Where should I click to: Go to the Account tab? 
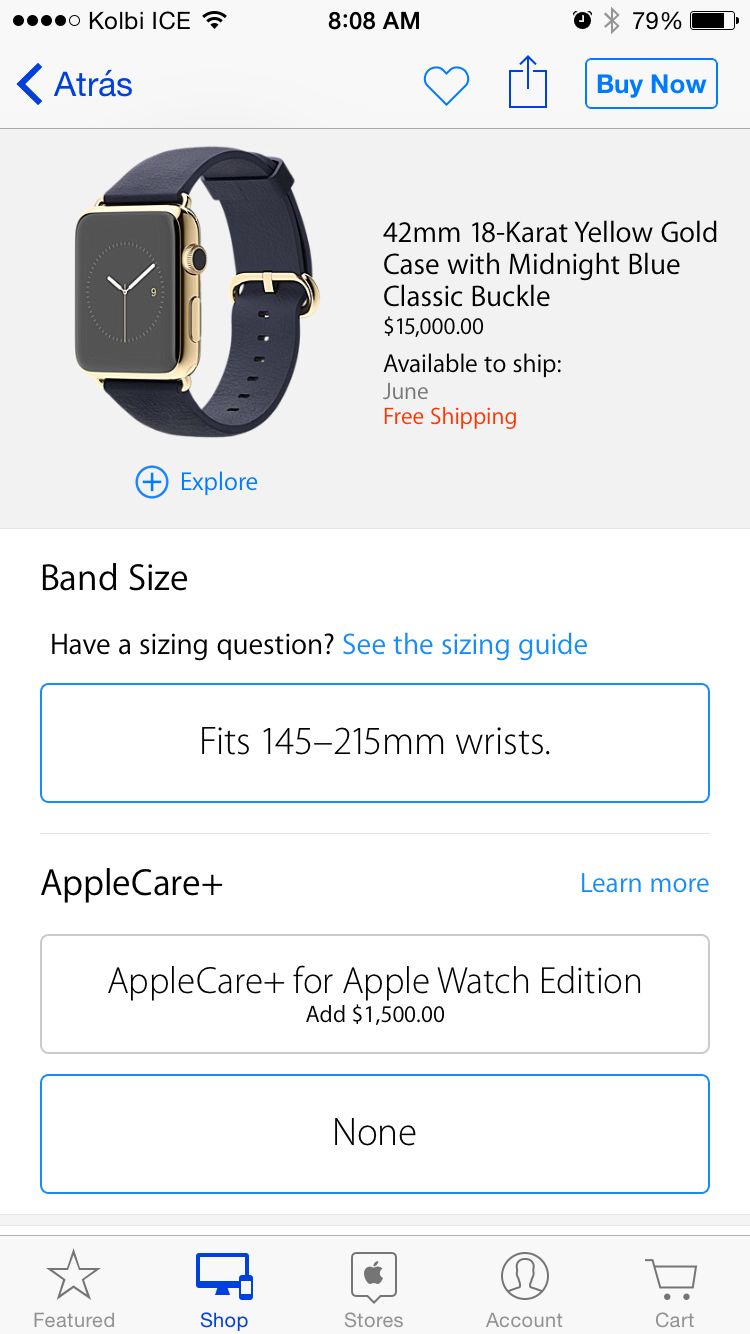524,1290
